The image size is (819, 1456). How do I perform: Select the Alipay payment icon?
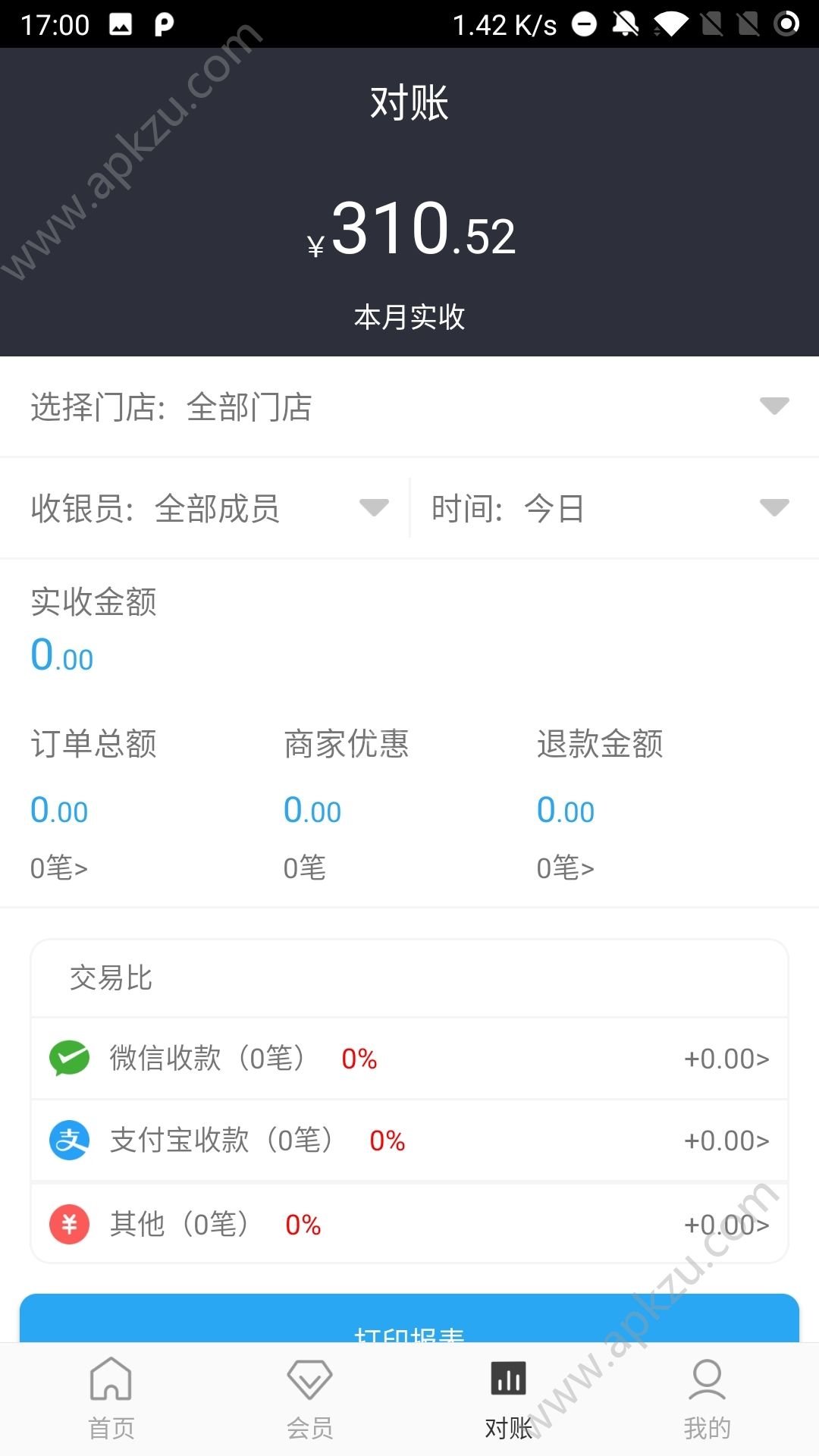click(68, 1141)
